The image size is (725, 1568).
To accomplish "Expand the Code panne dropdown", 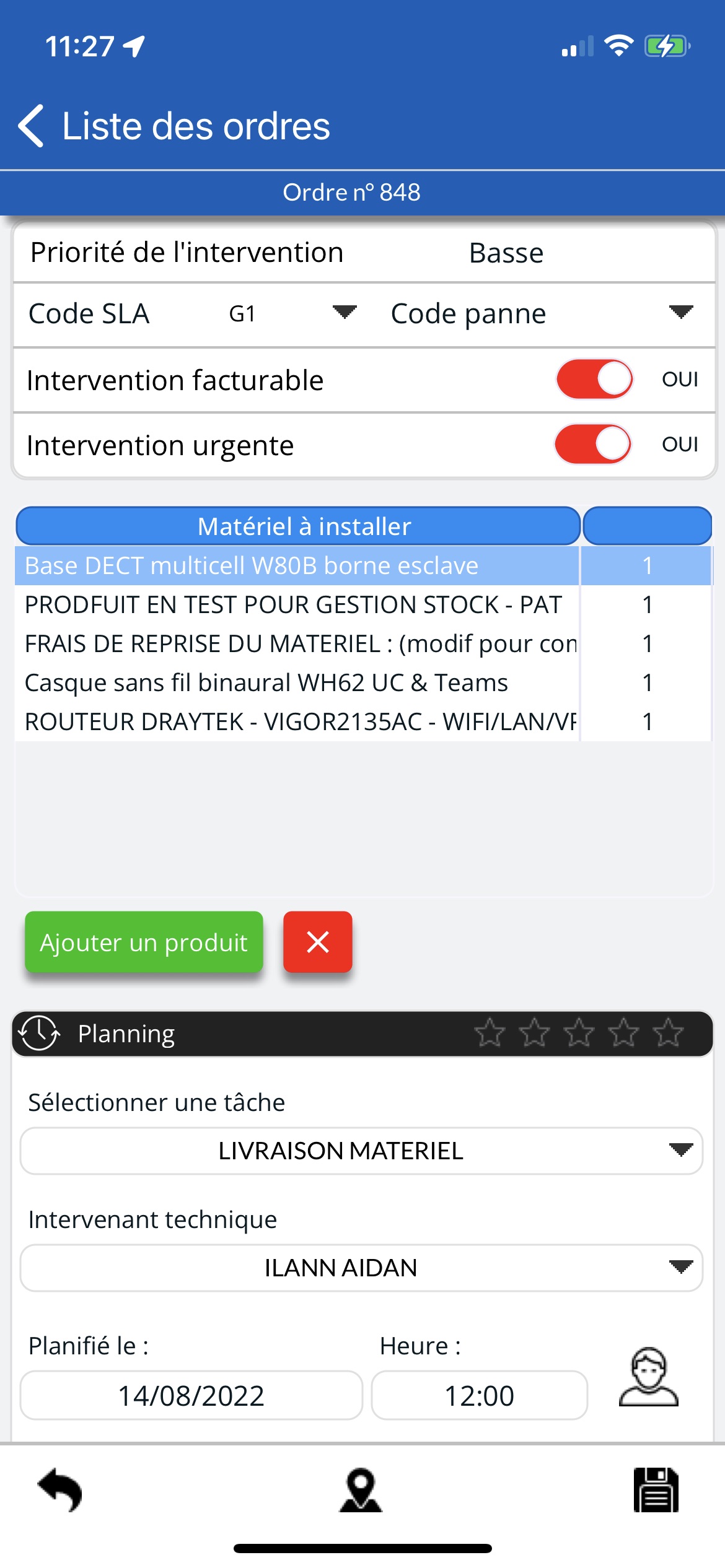I will click(542, 313).
